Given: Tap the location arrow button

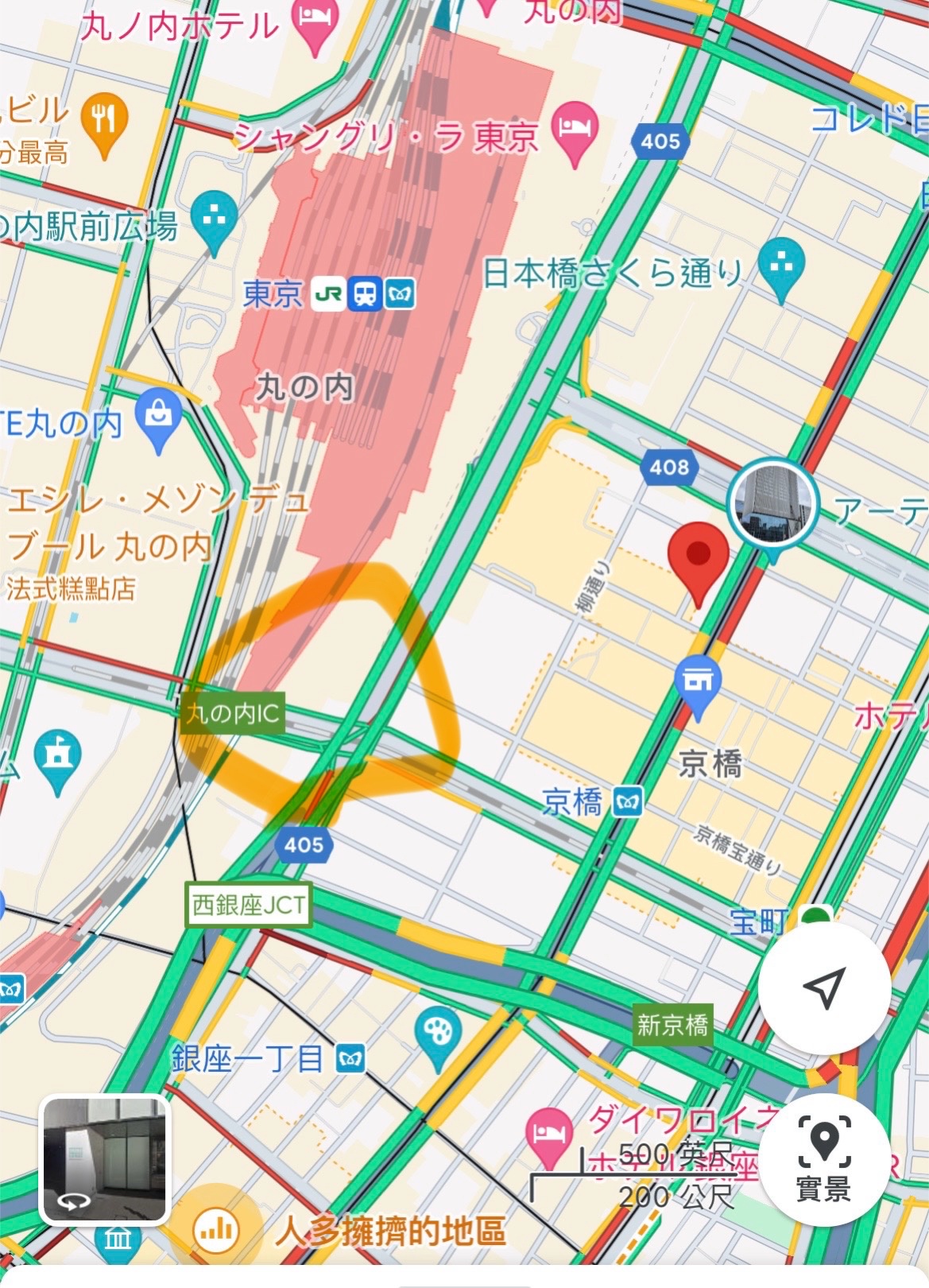Looking at the screenshot, I should [x=823, y=987].
